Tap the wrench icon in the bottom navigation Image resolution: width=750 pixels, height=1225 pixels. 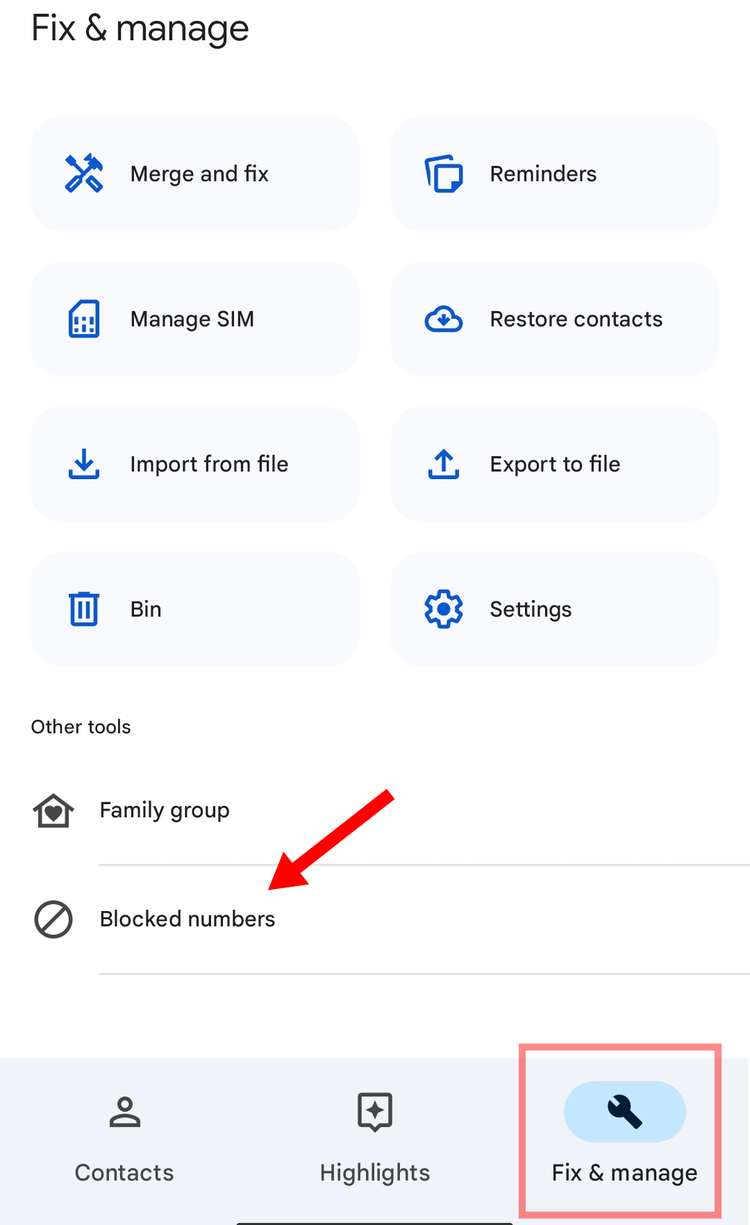click(624, 1111)
